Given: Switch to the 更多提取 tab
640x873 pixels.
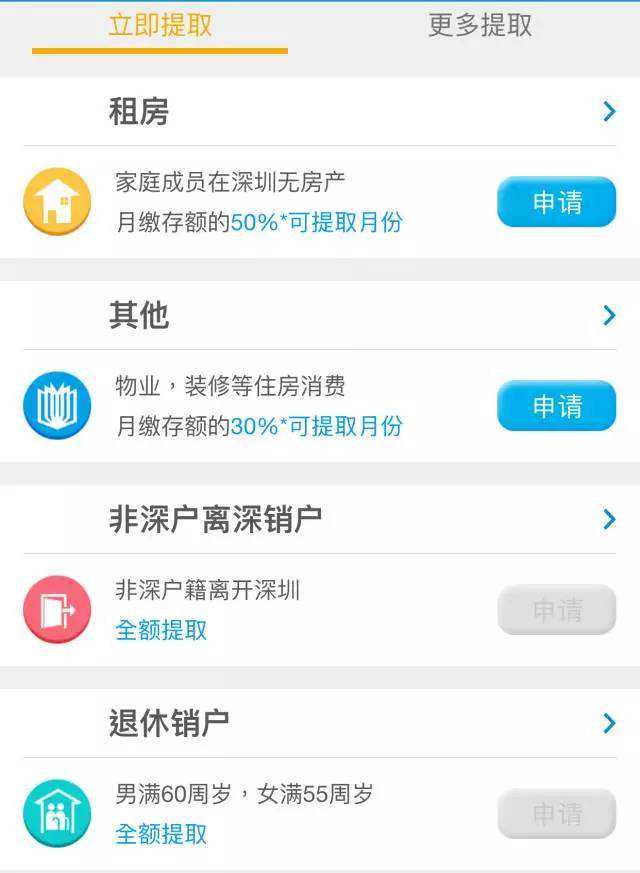Looking at the screenshot, I should coord(480,26).
